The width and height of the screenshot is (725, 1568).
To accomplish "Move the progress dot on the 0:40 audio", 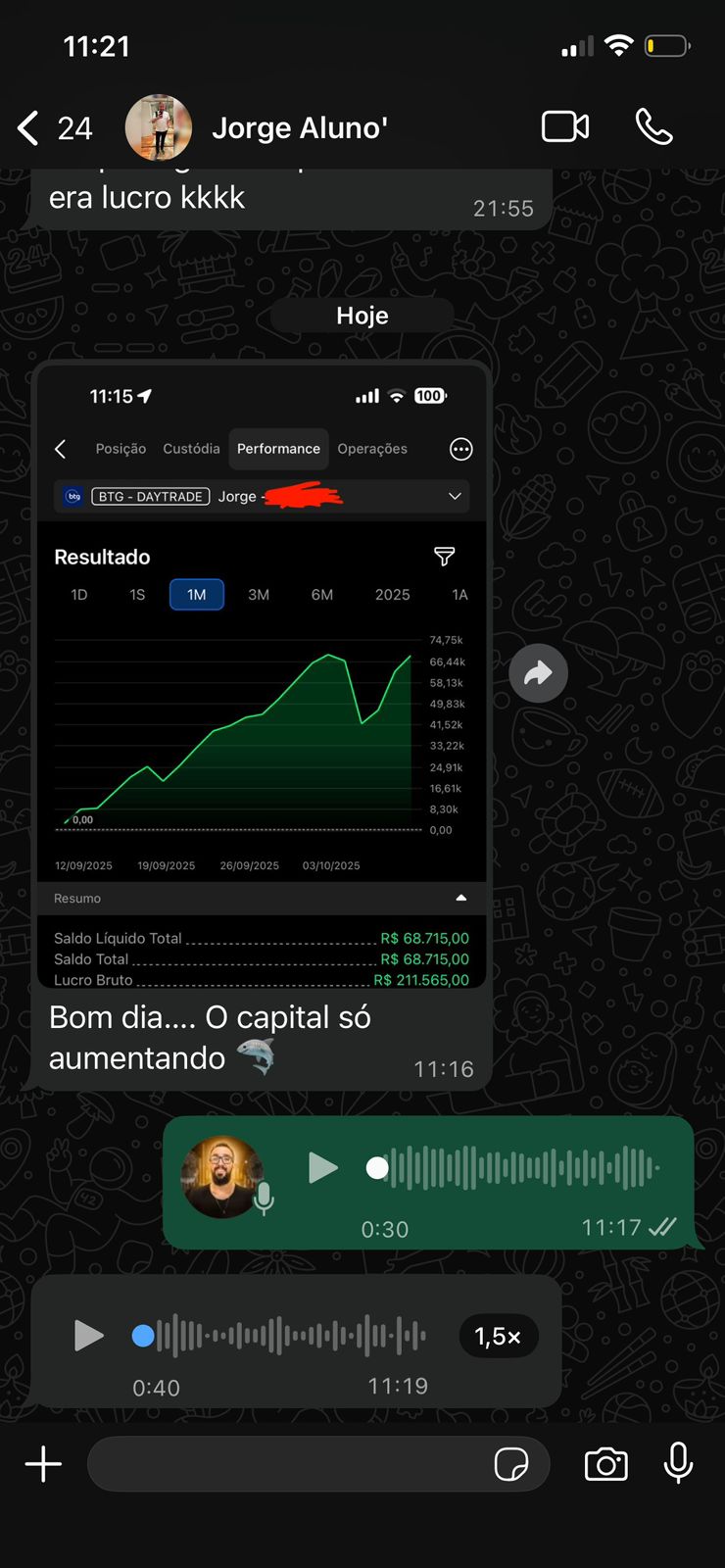I will tap(142, 1335).
